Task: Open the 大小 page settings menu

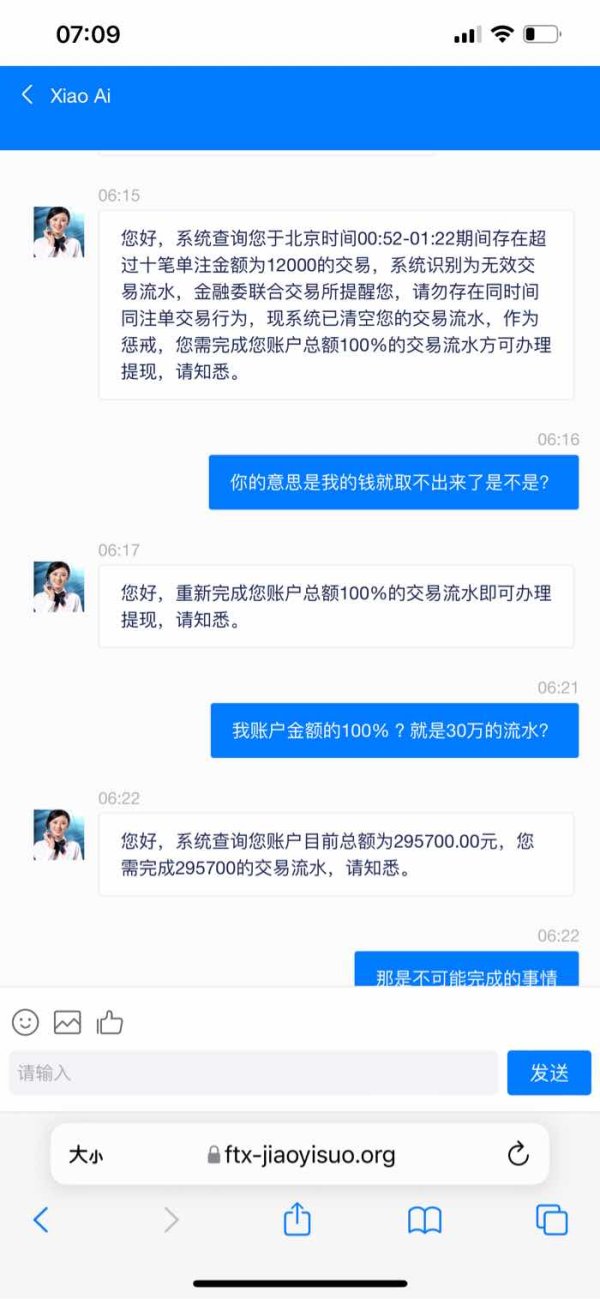Action: click(85, 1155)
